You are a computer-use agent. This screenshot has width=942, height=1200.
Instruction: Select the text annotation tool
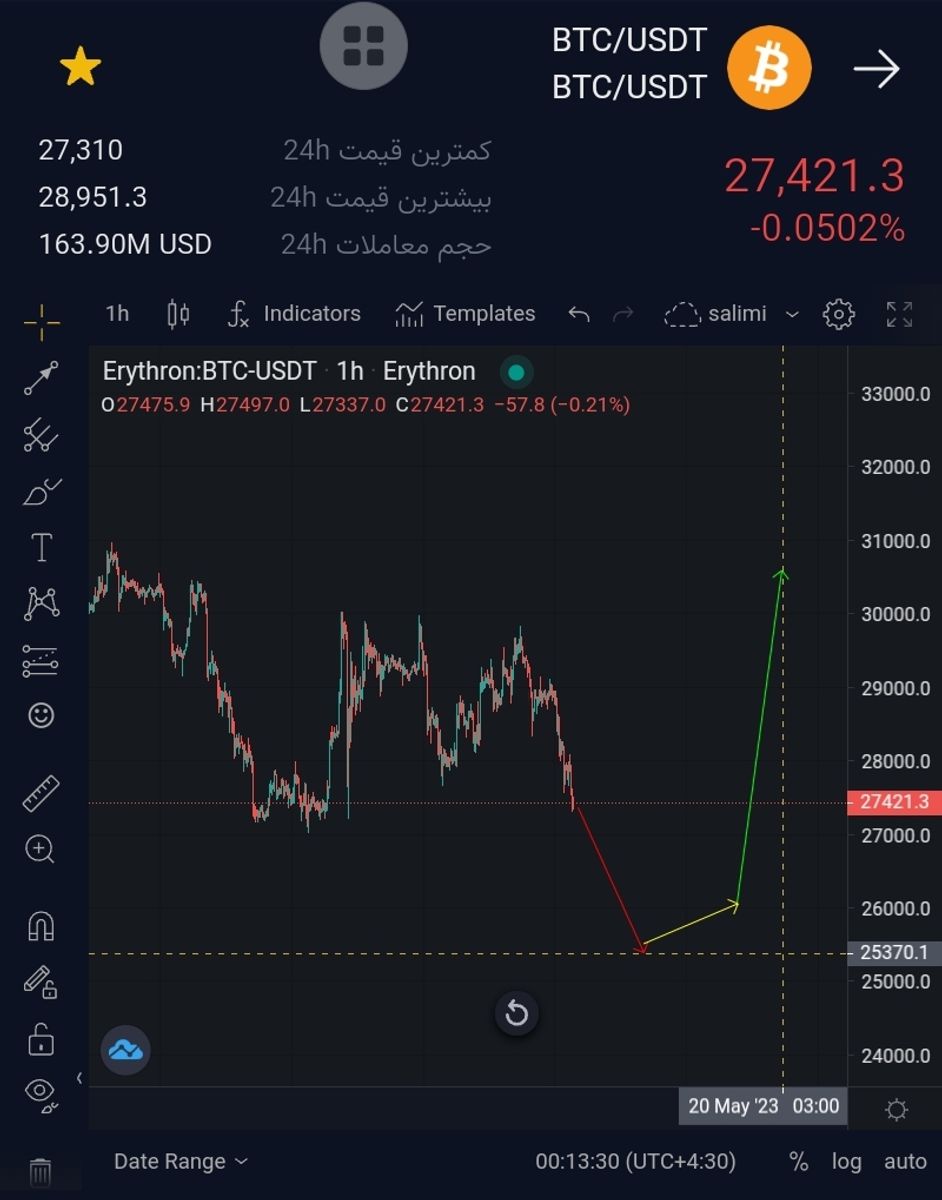41,548
